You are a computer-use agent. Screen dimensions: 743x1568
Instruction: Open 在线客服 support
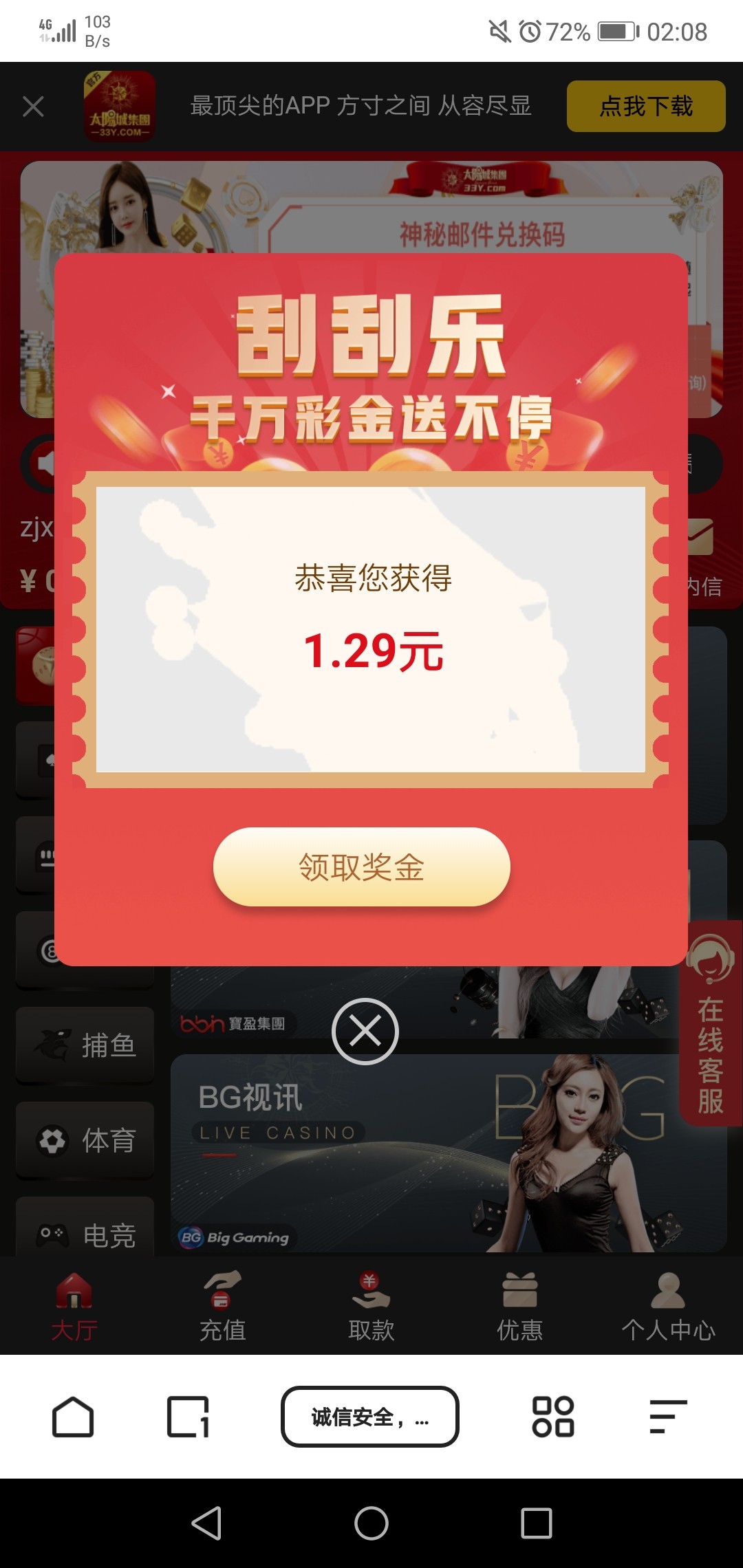pyautogui.click(x=711, y=1025)
